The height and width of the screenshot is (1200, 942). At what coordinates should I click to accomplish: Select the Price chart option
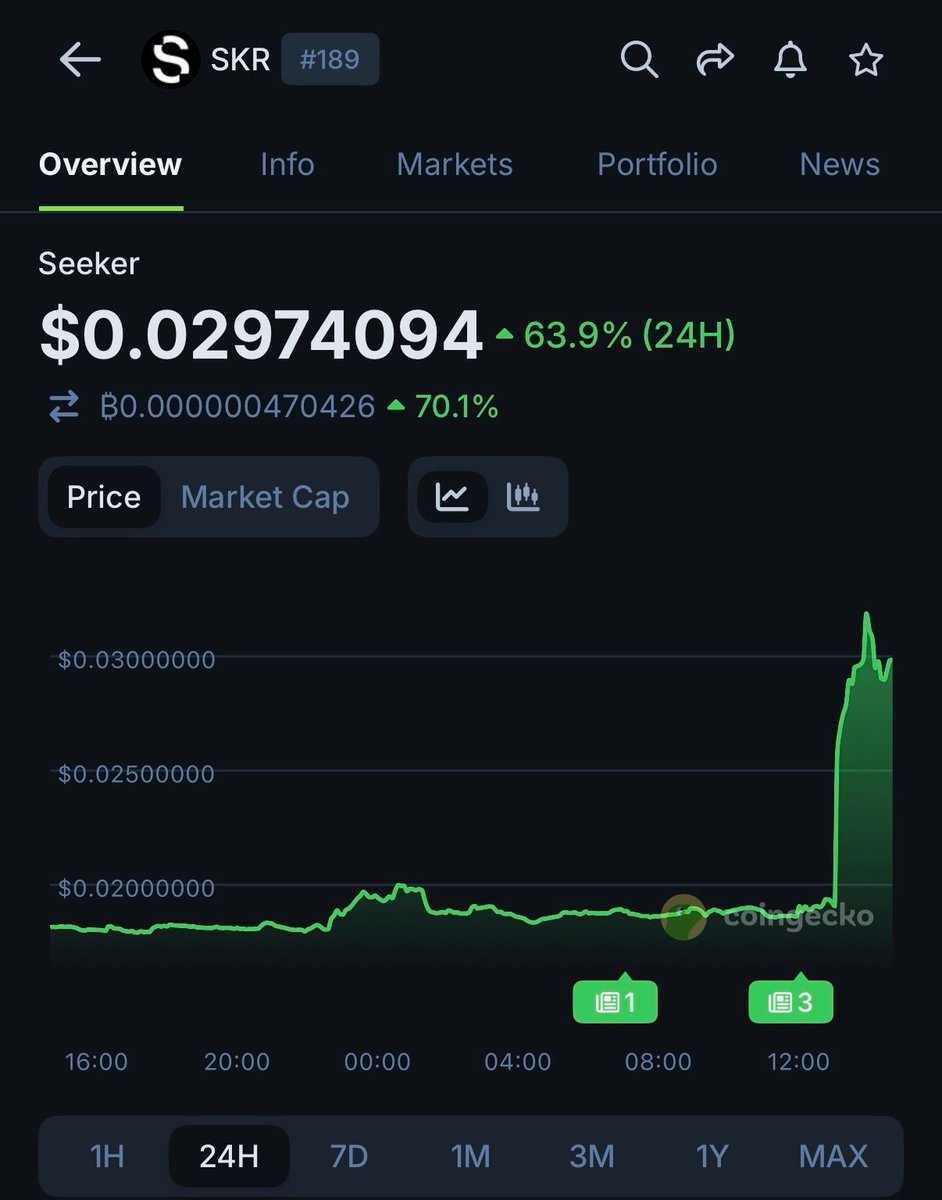pyautogui.click(x=103, y=497)
